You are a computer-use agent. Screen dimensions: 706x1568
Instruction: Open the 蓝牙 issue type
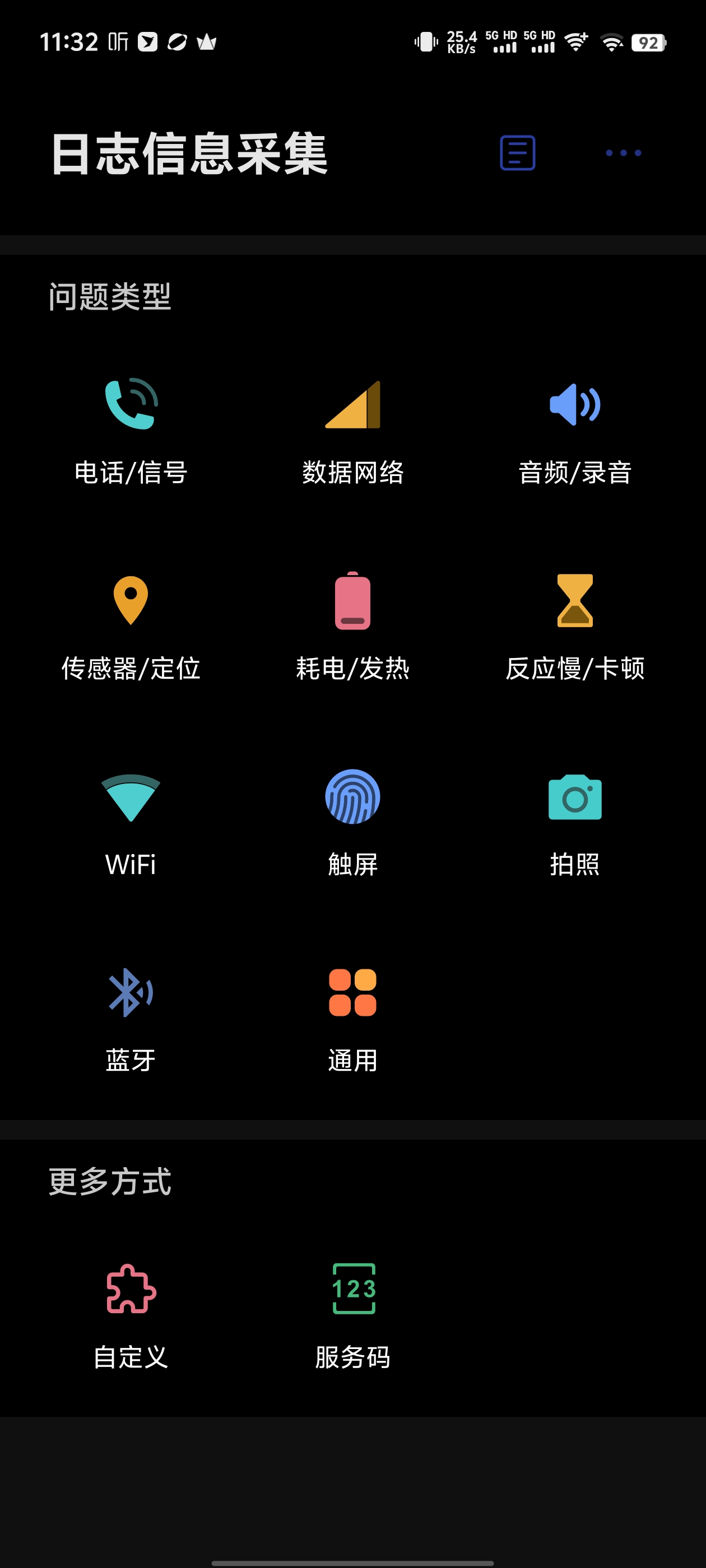(131, 1020)
